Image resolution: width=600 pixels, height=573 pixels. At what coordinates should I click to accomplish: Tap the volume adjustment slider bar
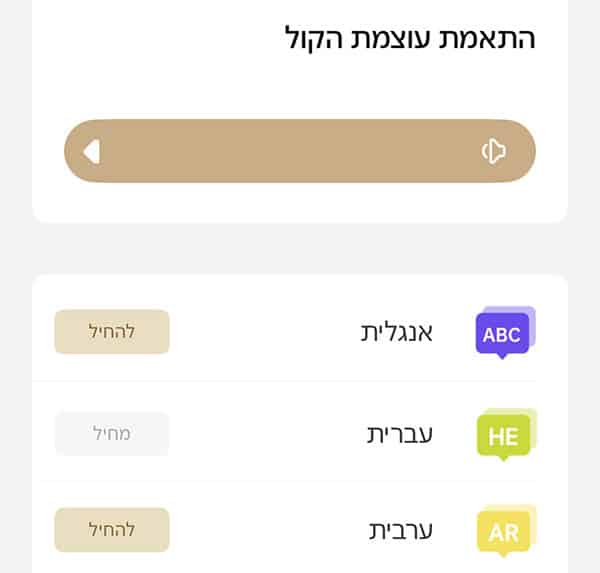[x=300, y=151]
